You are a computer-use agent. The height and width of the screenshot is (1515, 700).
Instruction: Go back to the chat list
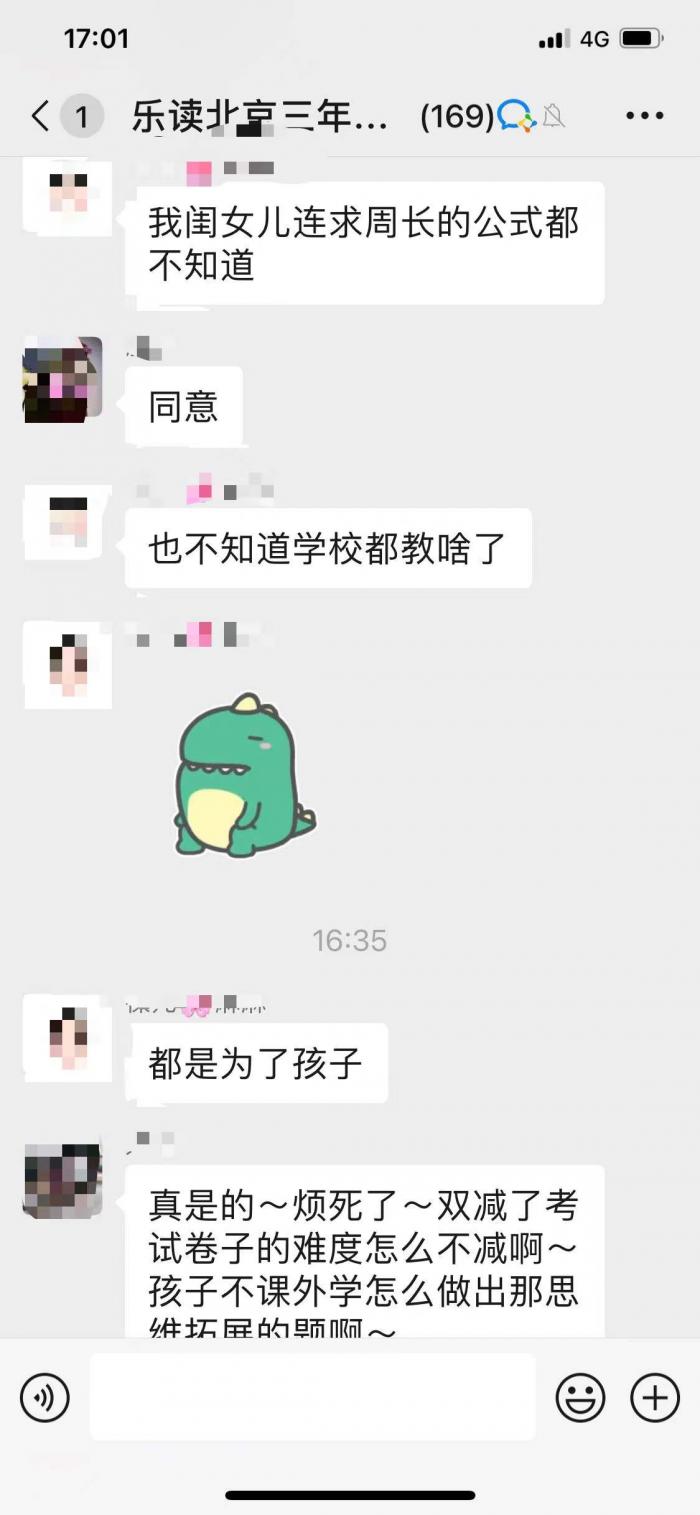[40, 117]
